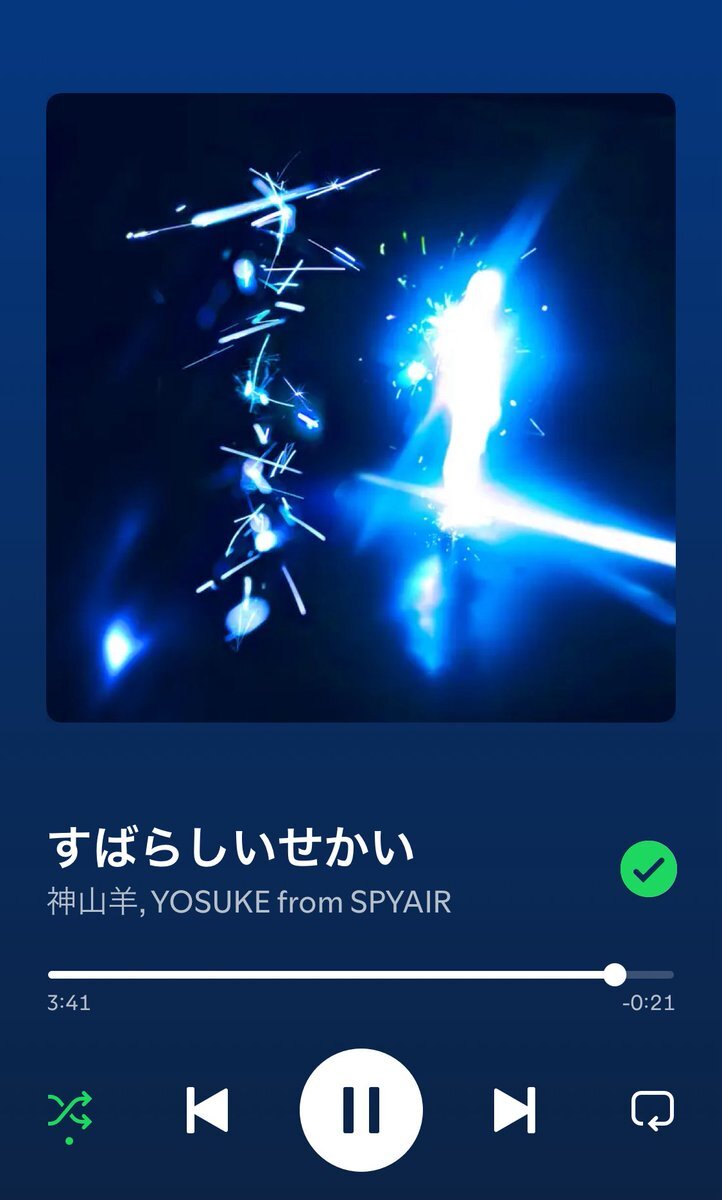The image size is (722, 1200).
Task: Open the すばらしいせかい album artwork
Action: pyautogui.click(x=361, y=407)
